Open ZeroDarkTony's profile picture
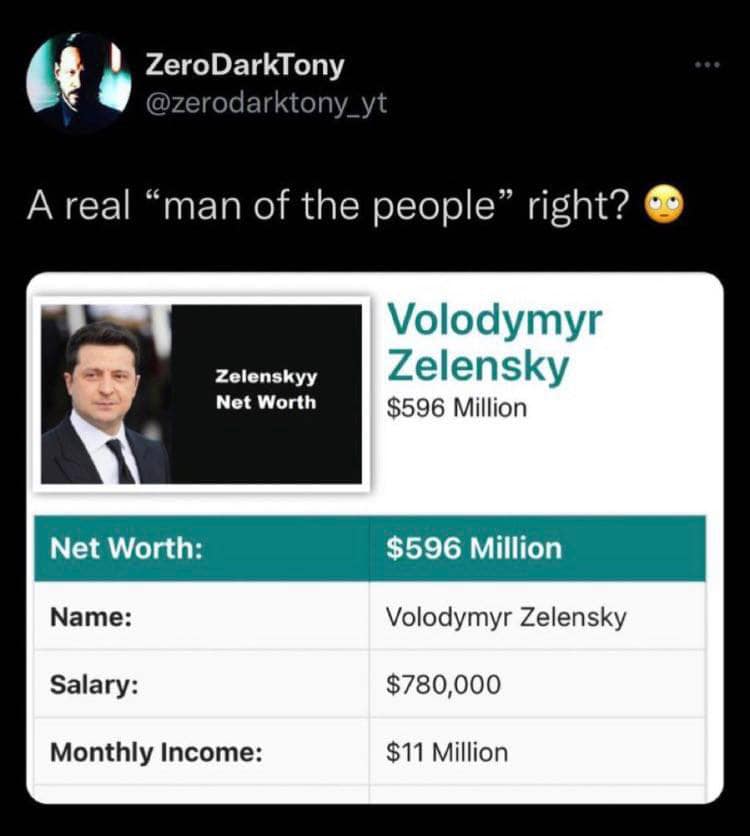The image size is (750, 836). point(78,82)
